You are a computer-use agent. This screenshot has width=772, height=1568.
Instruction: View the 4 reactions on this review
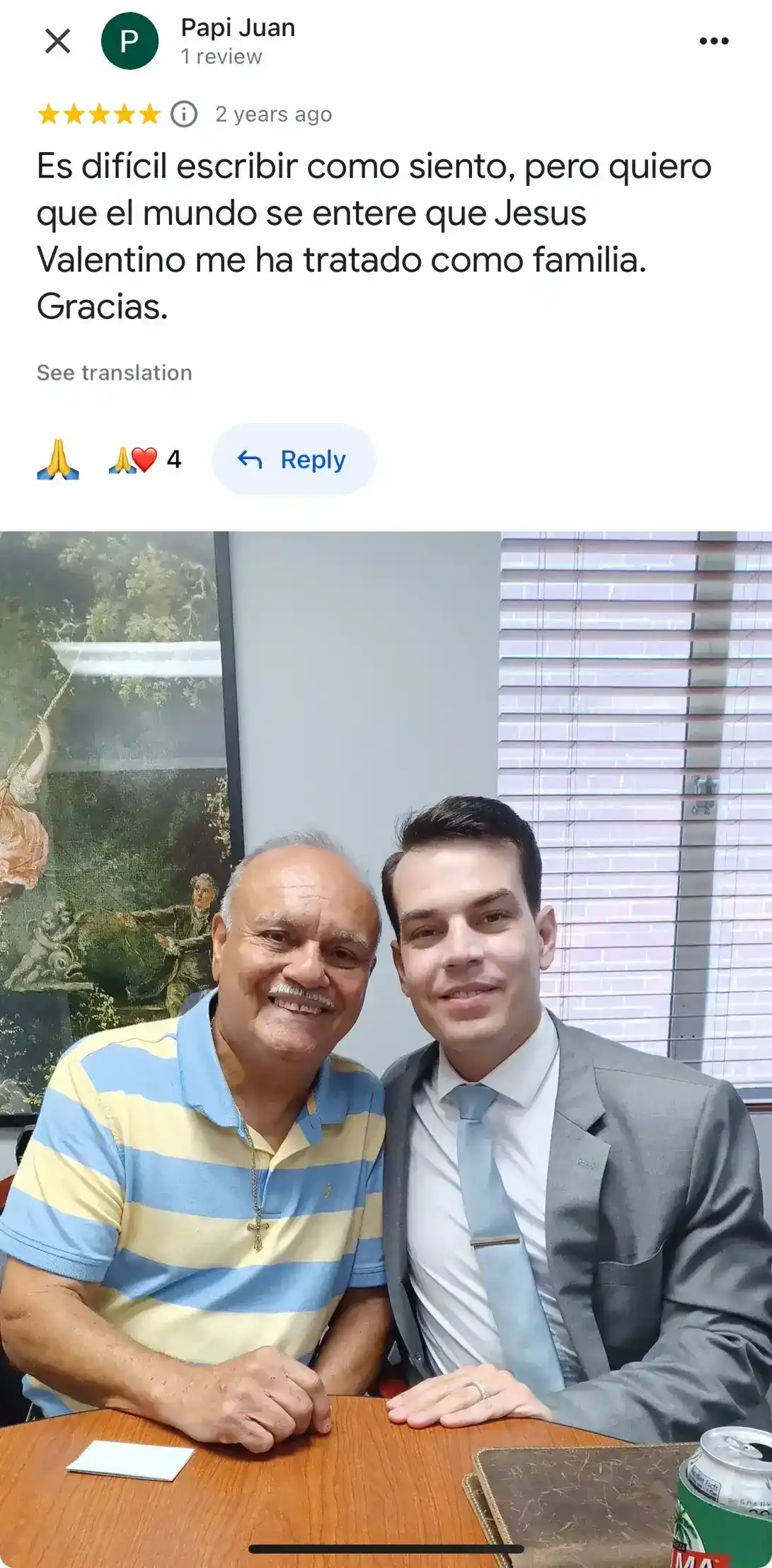pos(145,460)
